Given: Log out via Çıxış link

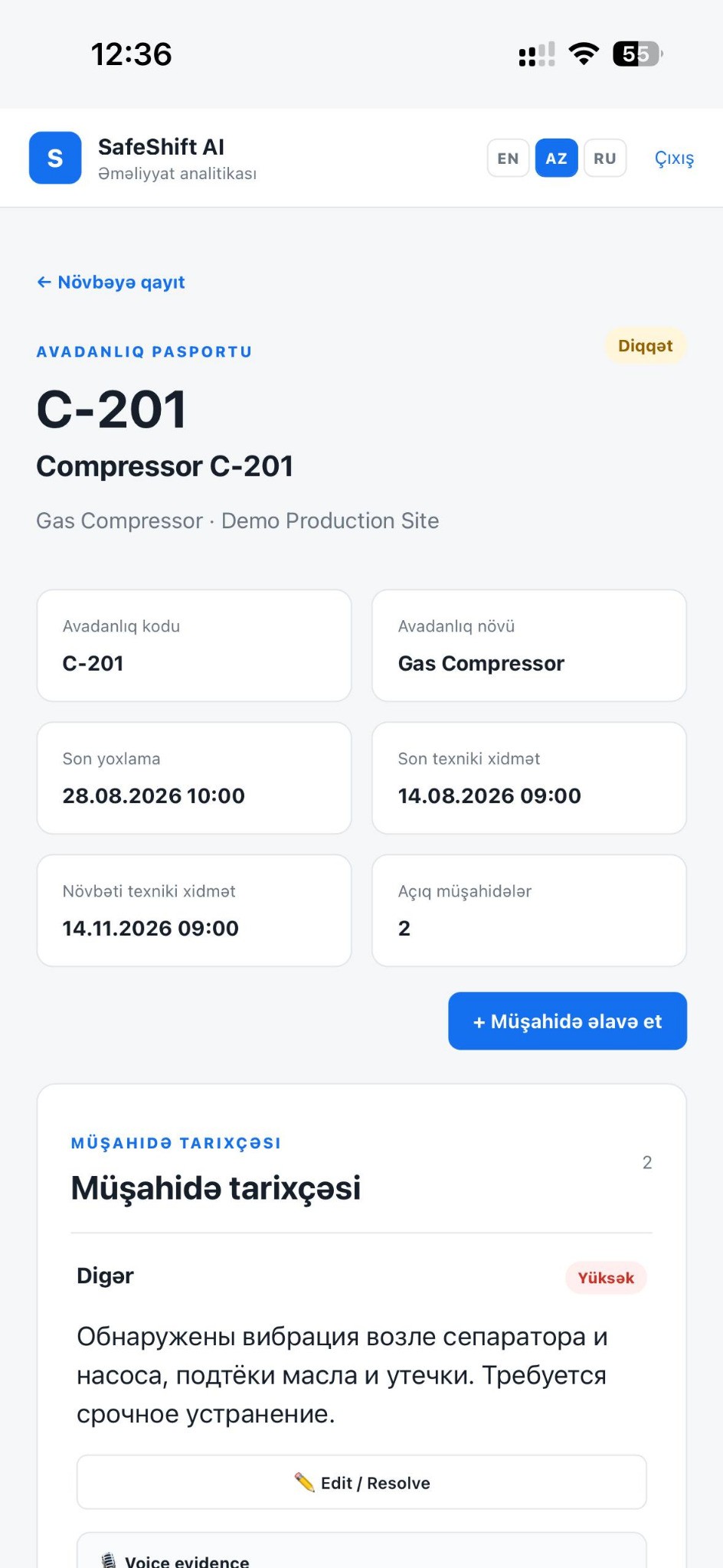Looking at the screenshot, I should point(674,158).
